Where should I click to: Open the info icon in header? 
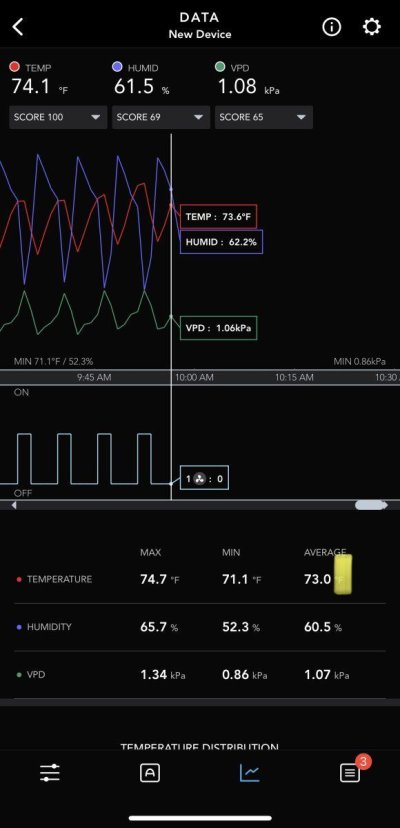point(331,26)
